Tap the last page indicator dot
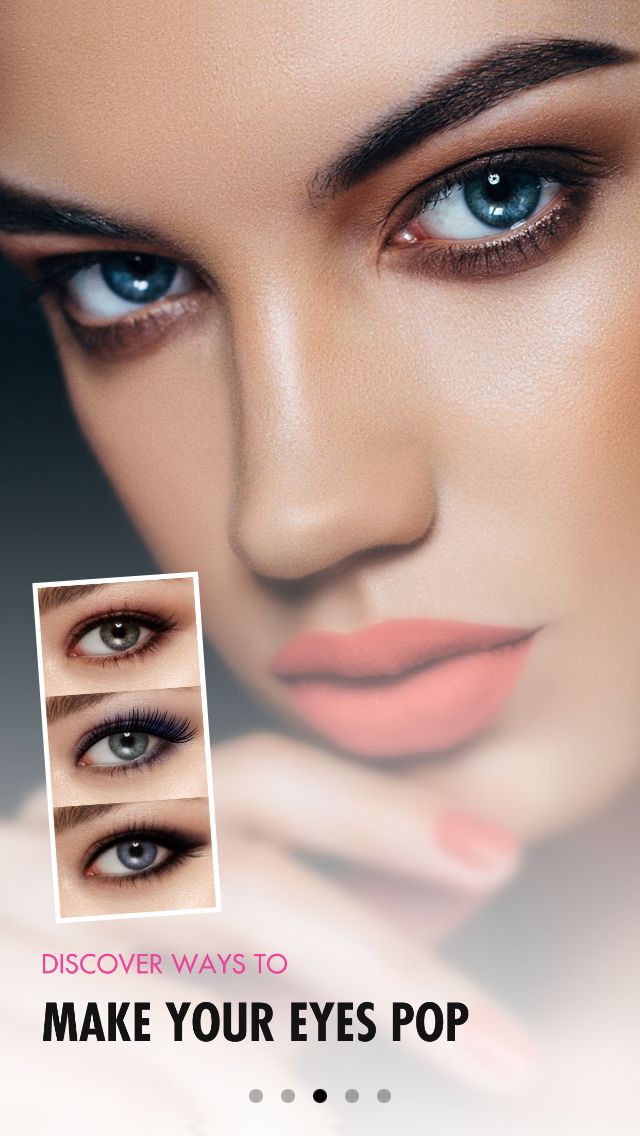This screenshot has height=1136, width=640. (383, 1095)
